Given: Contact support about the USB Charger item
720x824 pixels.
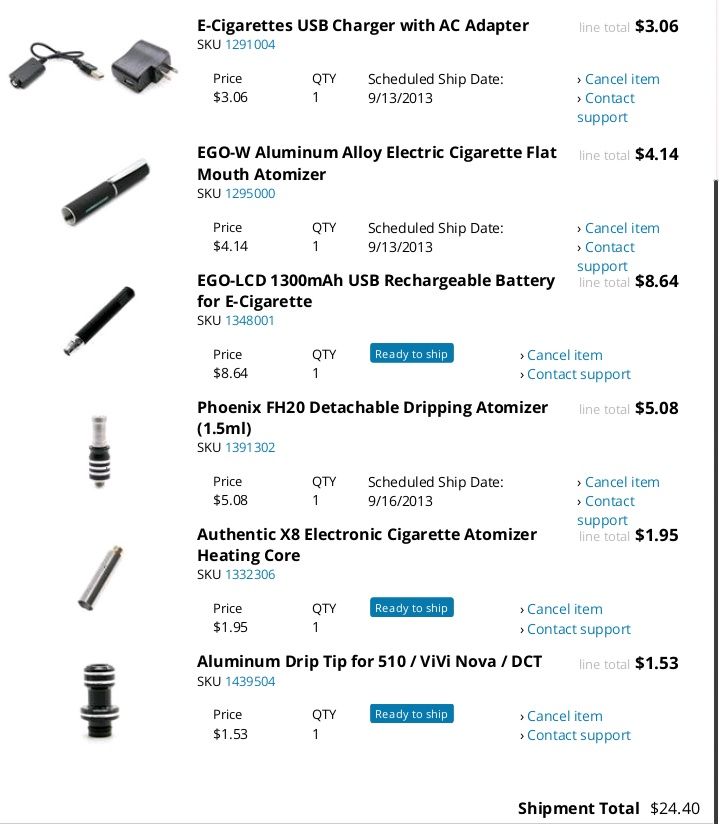Looking at the screenshot, I should point(609,99).
